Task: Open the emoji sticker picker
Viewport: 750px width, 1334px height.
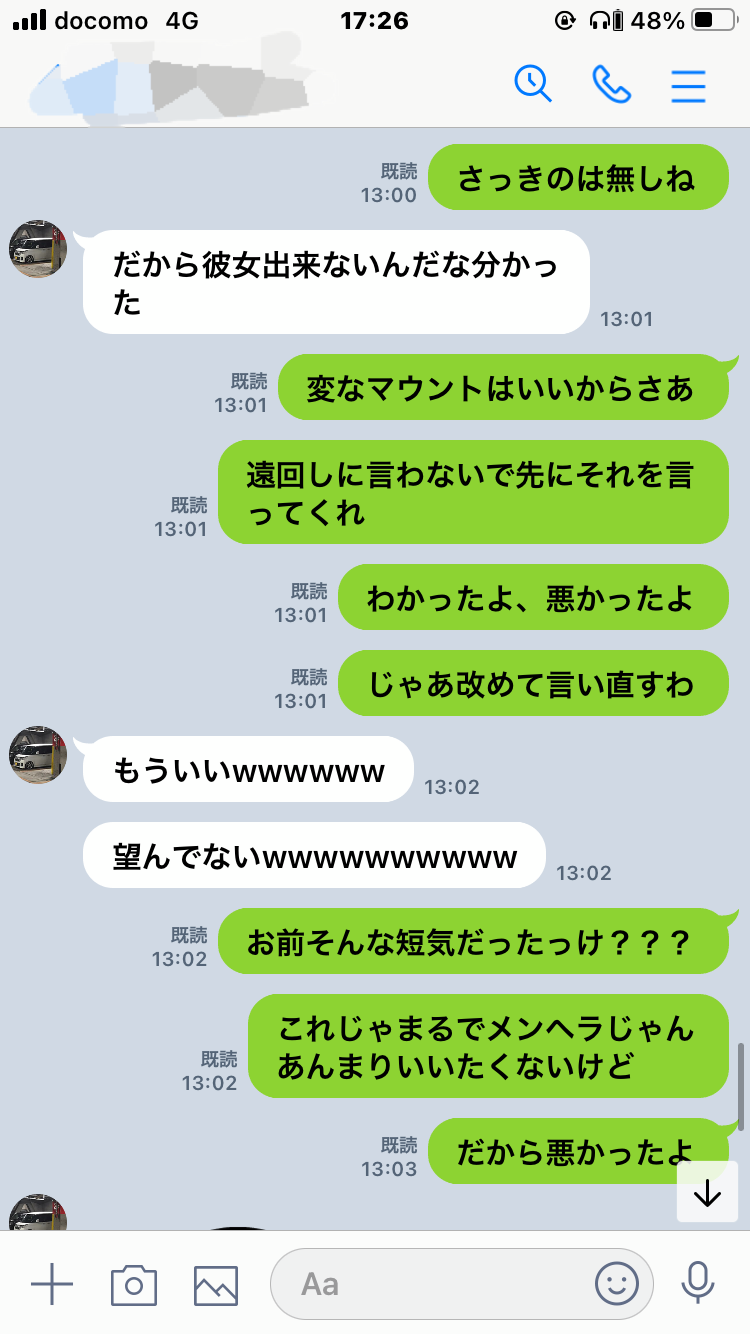Action: pyautogui.click(x=617, y=1283)
